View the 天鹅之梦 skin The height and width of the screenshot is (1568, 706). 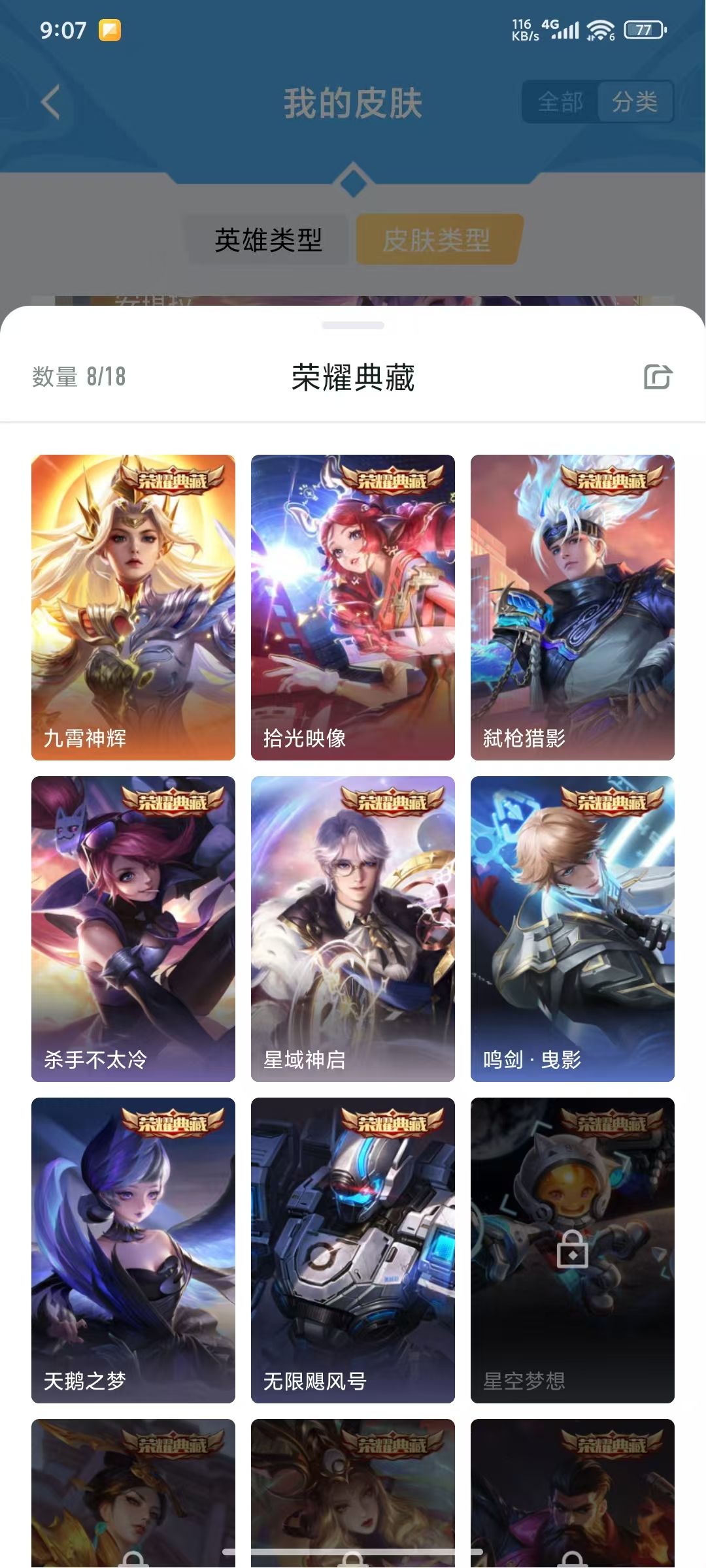tap(133, 1250)
